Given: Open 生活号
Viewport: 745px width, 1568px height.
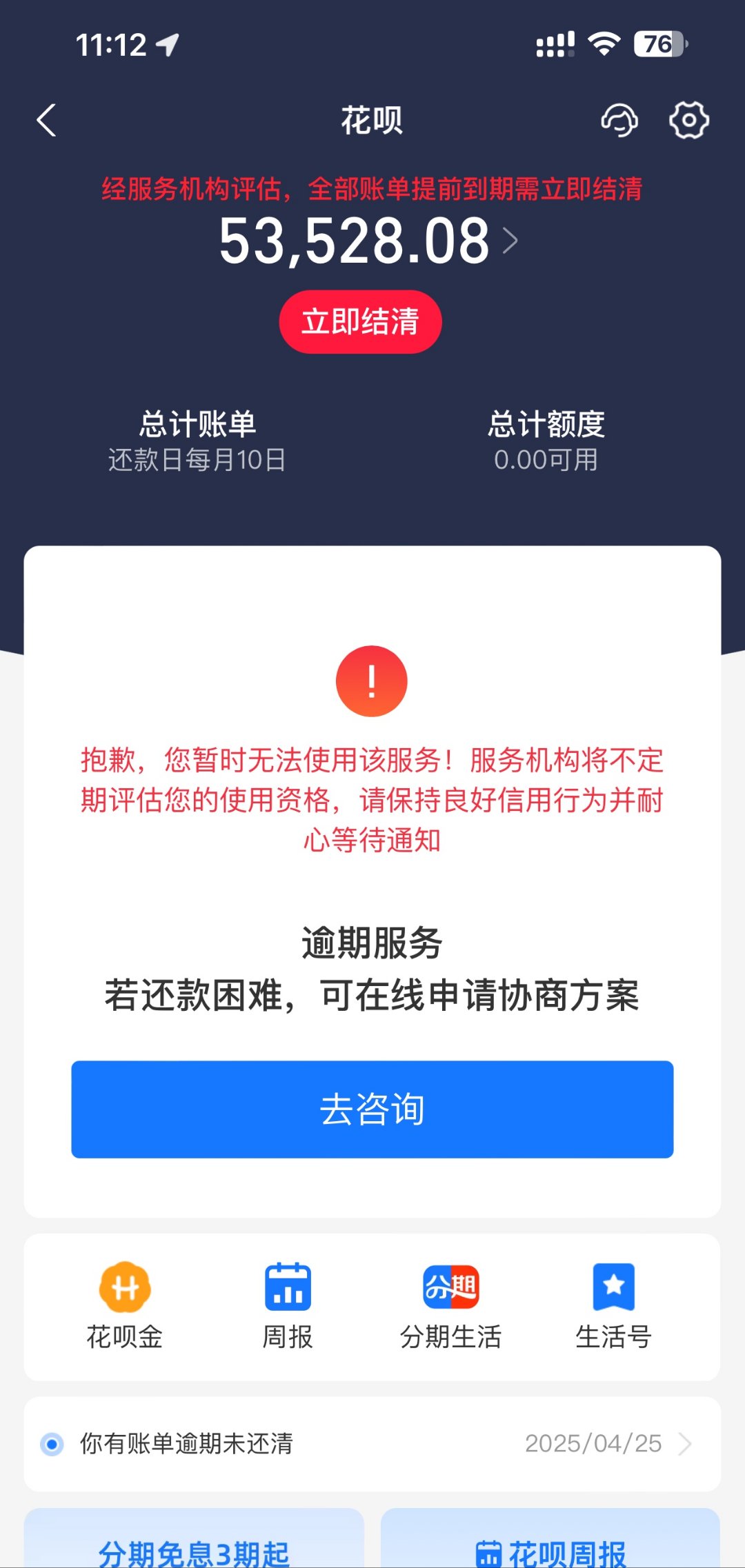Looking at the screenshot, I should click(613, 1306).
